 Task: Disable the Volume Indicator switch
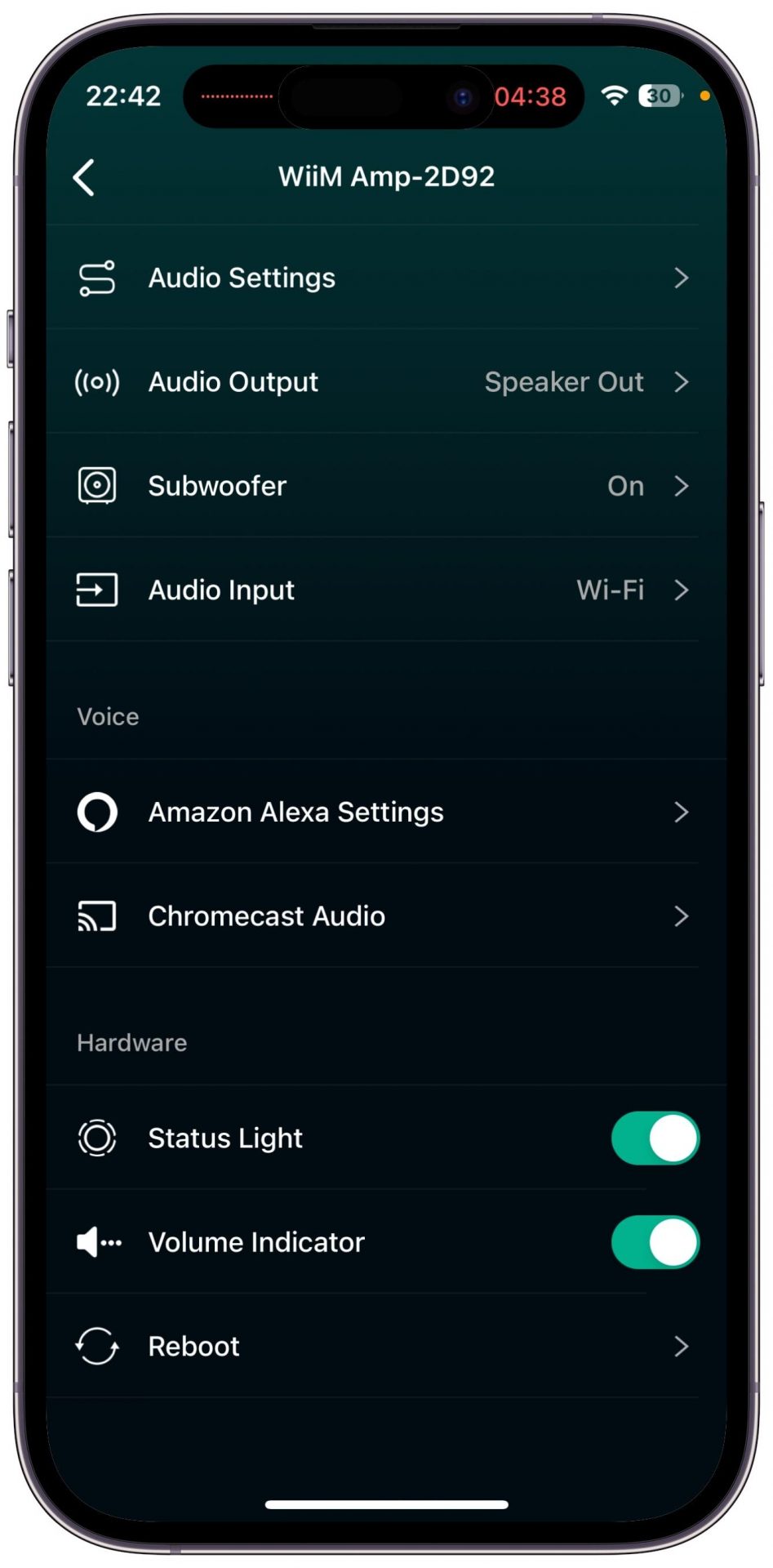click(x=655, y=1242)
